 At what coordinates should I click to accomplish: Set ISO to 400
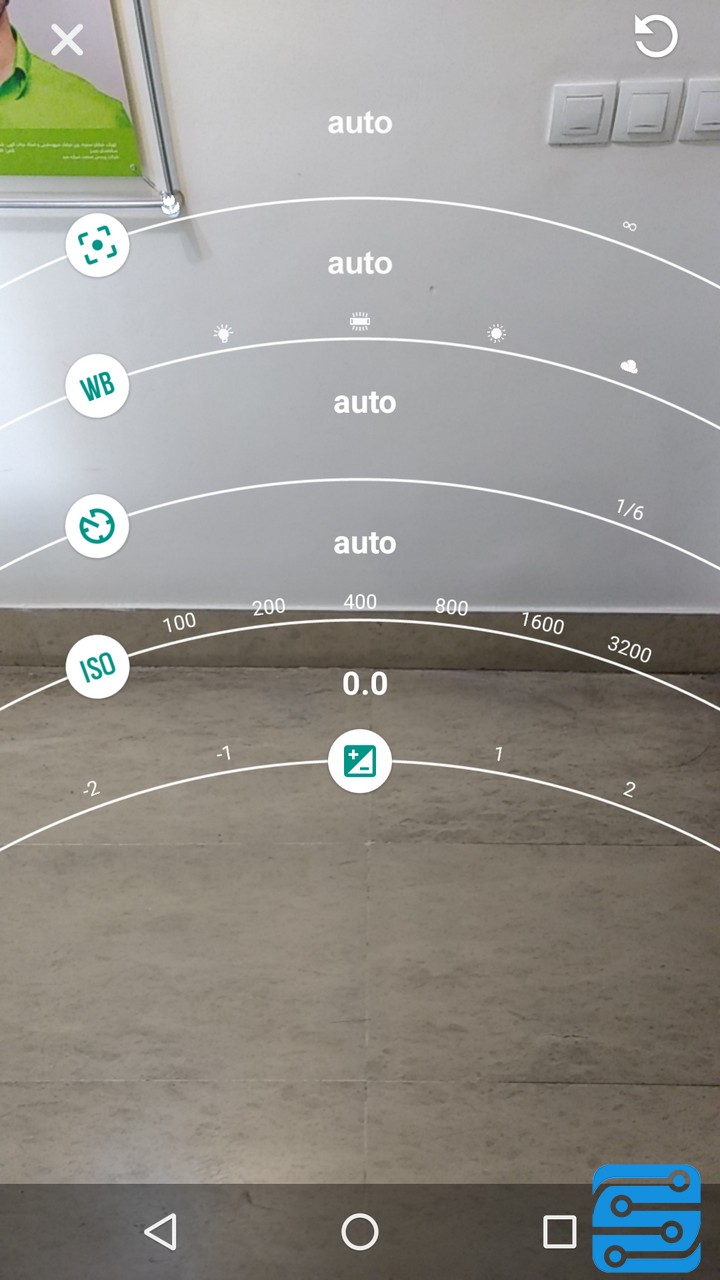pos(360,602)
